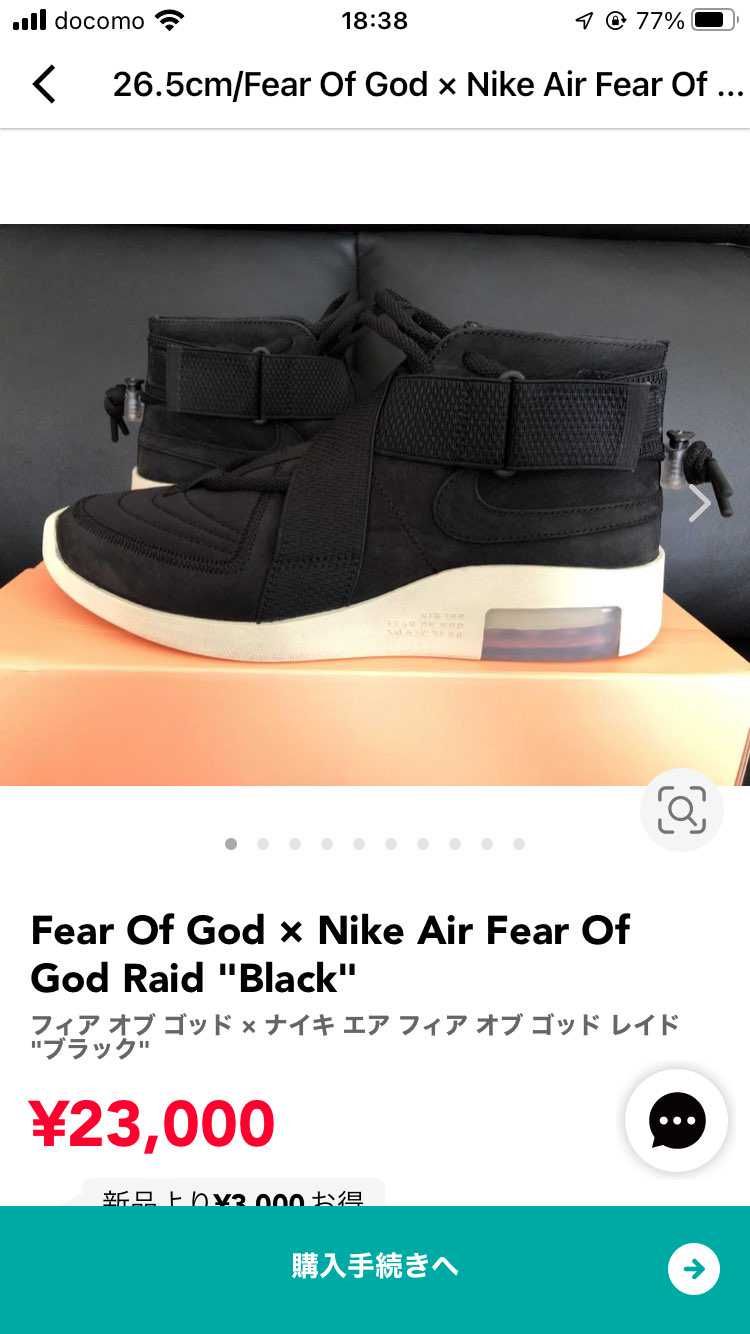Open the chat bubble button
750x1334 pixels.
[x=677, y=1121]
